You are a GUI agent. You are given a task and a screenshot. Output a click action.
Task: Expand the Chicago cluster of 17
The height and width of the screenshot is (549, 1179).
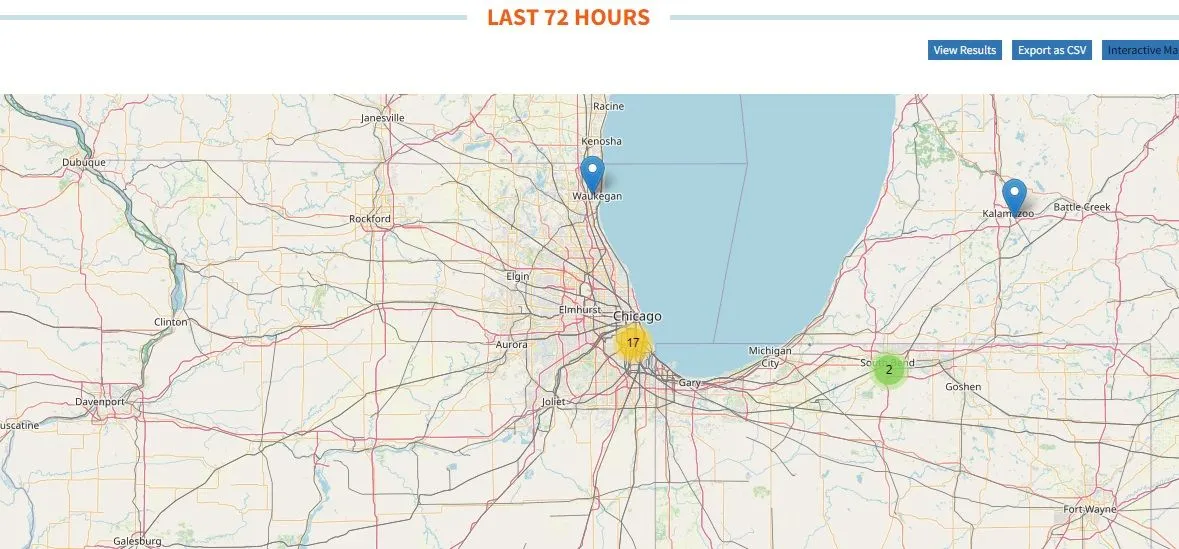pos(632,343)
